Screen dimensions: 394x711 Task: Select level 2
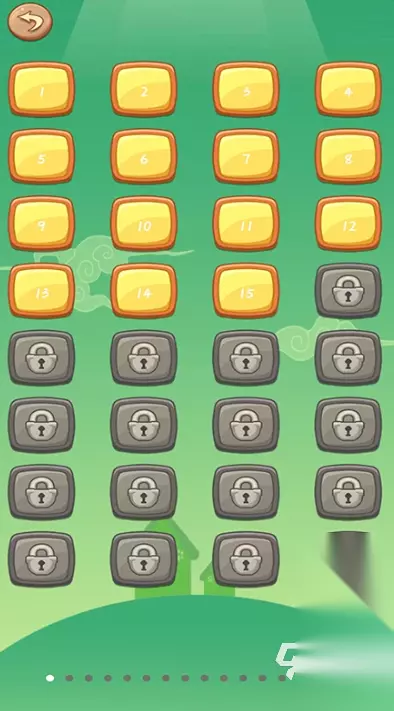click(x=144, y=89)
